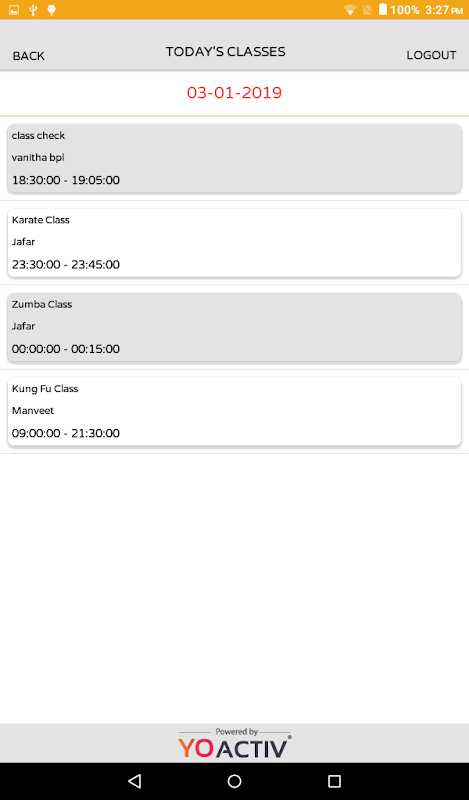Go to the Android home screen
The width and height of the screenshot is (469, 800).
click(x=234, y=781)
